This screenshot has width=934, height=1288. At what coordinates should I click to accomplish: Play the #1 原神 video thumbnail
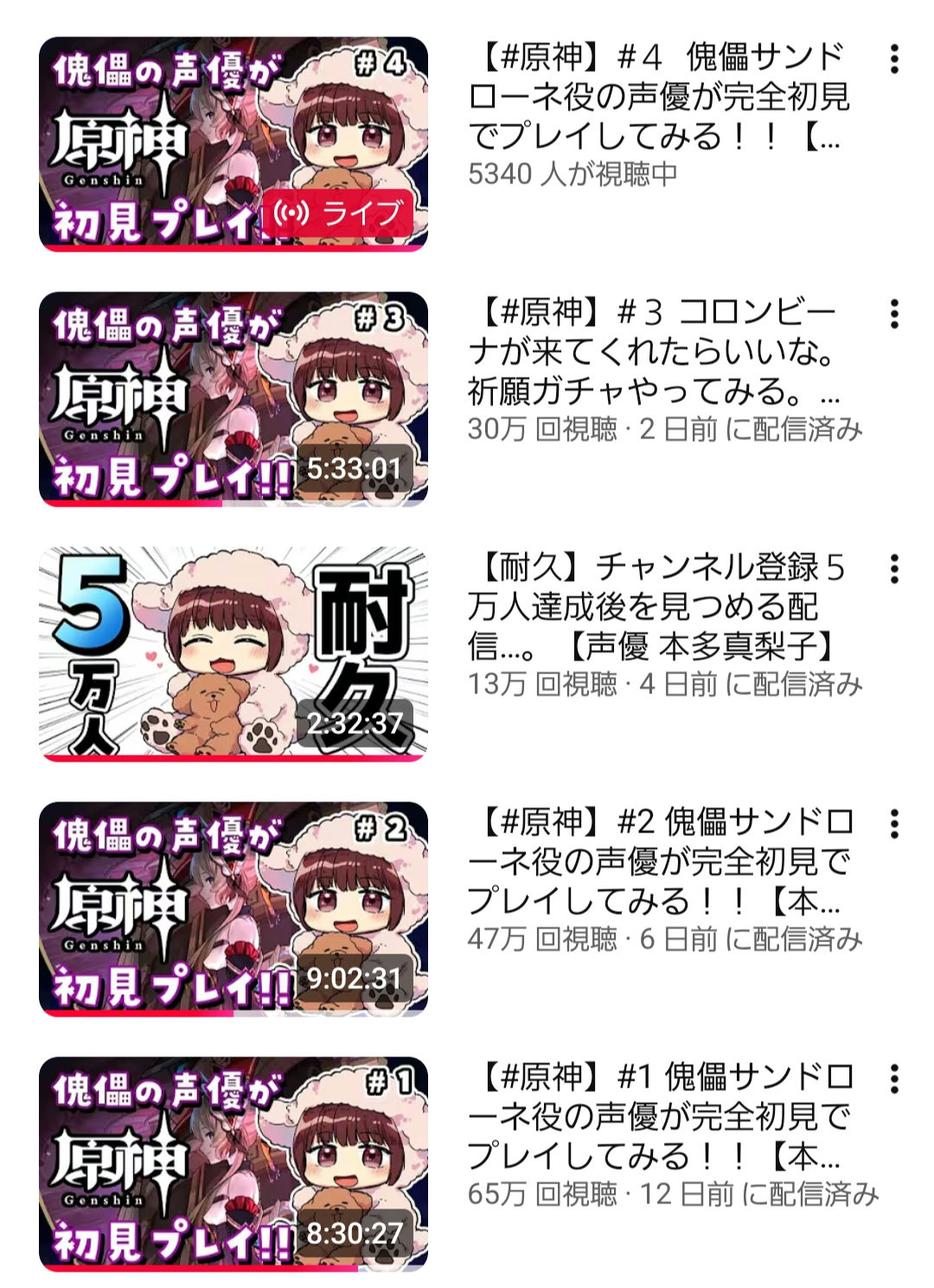pyautogui.click(x=233, y=1164)
